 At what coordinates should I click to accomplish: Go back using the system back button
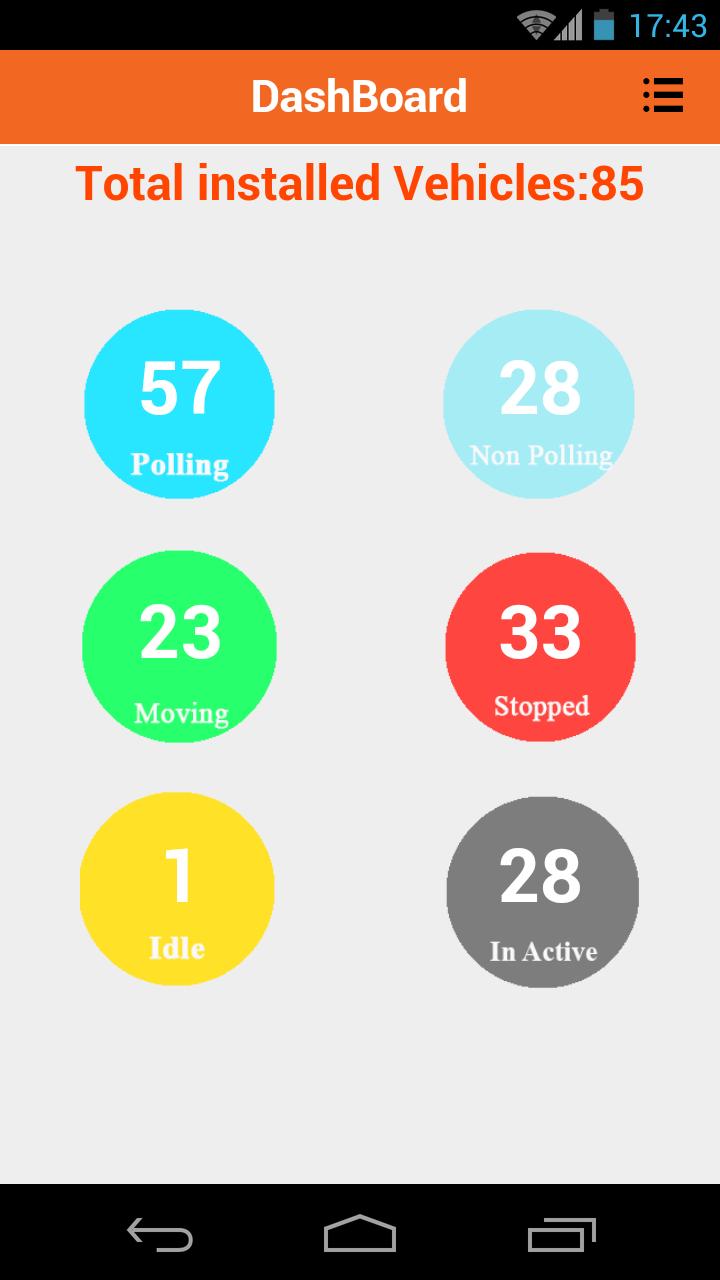160,1234
